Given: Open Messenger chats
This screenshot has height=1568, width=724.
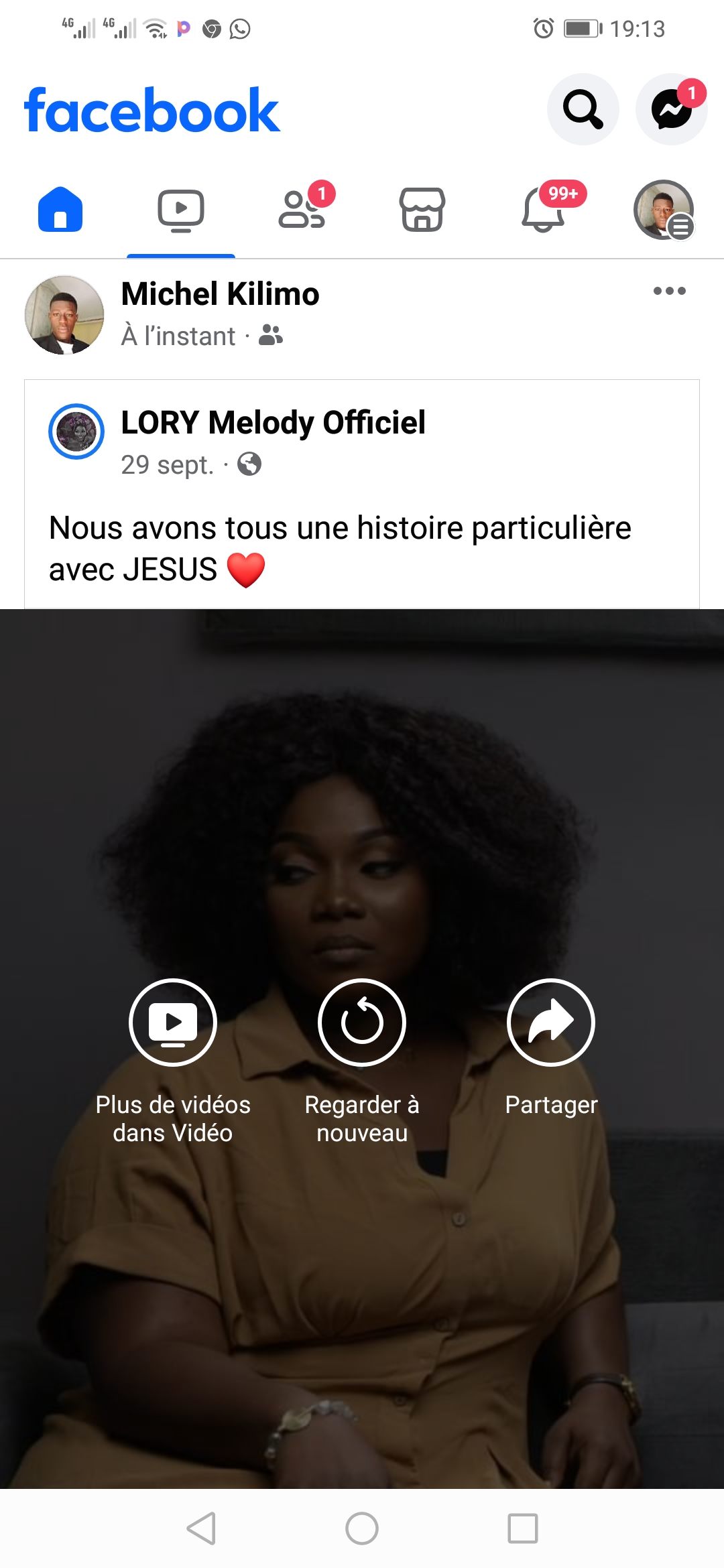Looking at the screenshot, I should pos(671,109).
